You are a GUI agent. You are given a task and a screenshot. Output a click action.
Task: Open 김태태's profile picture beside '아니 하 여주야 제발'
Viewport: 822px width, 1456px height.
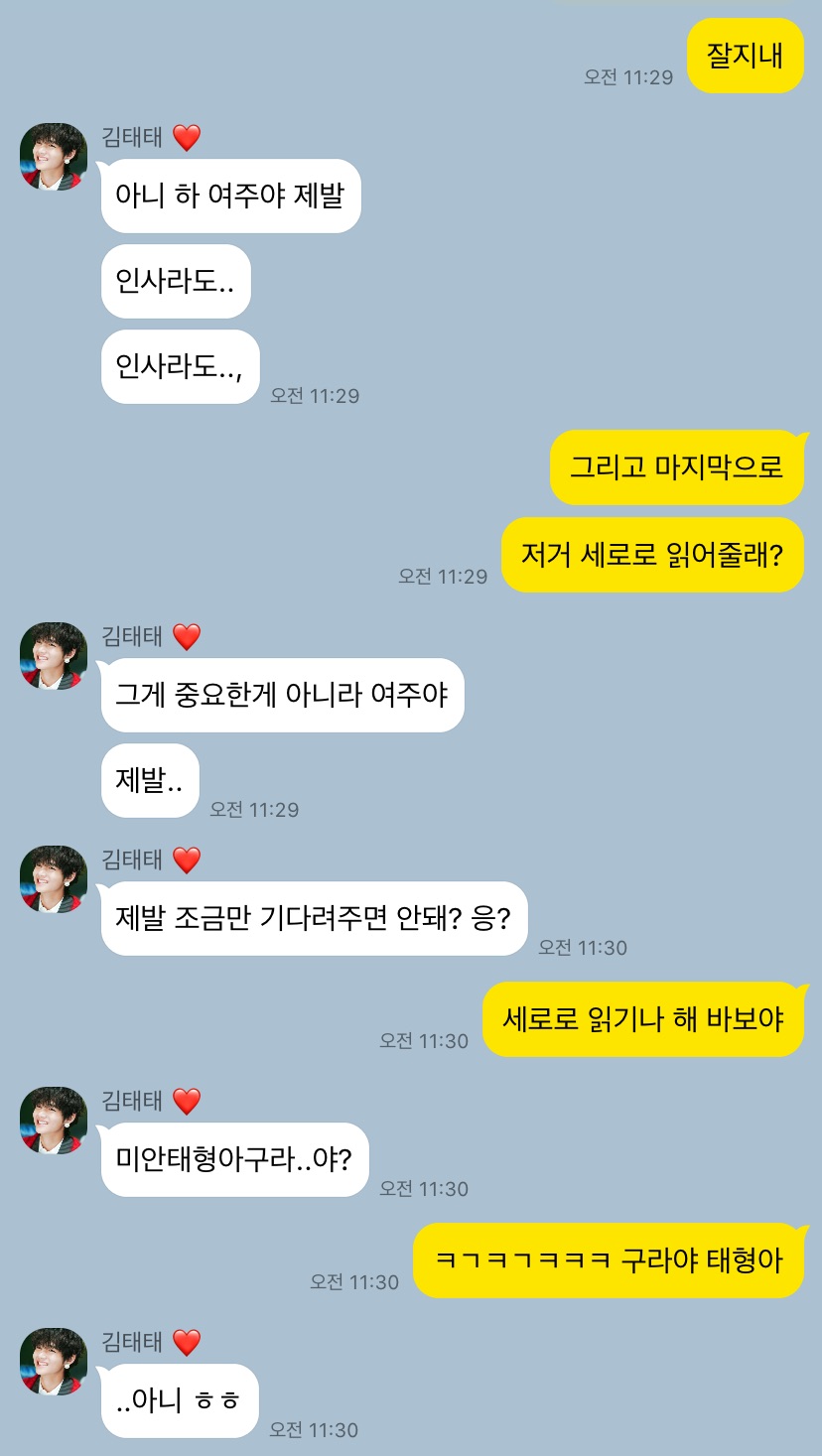(54, 157)
